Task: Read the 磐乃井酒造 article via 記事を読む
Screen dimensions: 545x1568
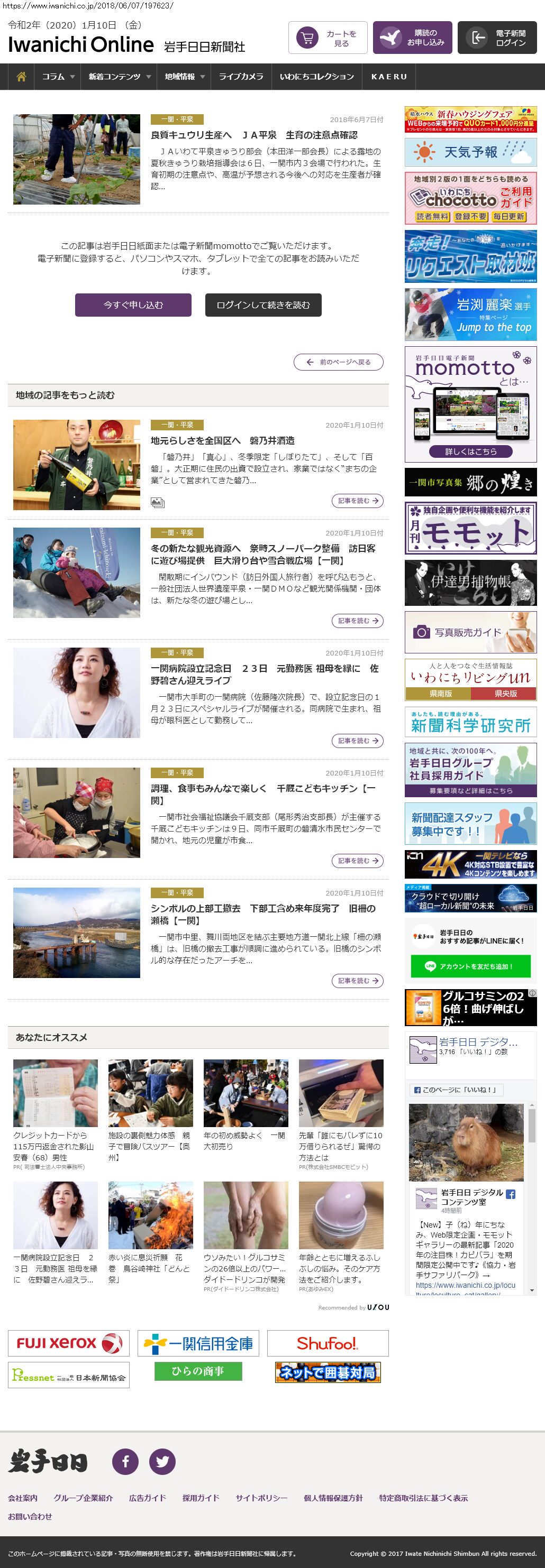Action: pyautogui.click(x=358, y=500)
